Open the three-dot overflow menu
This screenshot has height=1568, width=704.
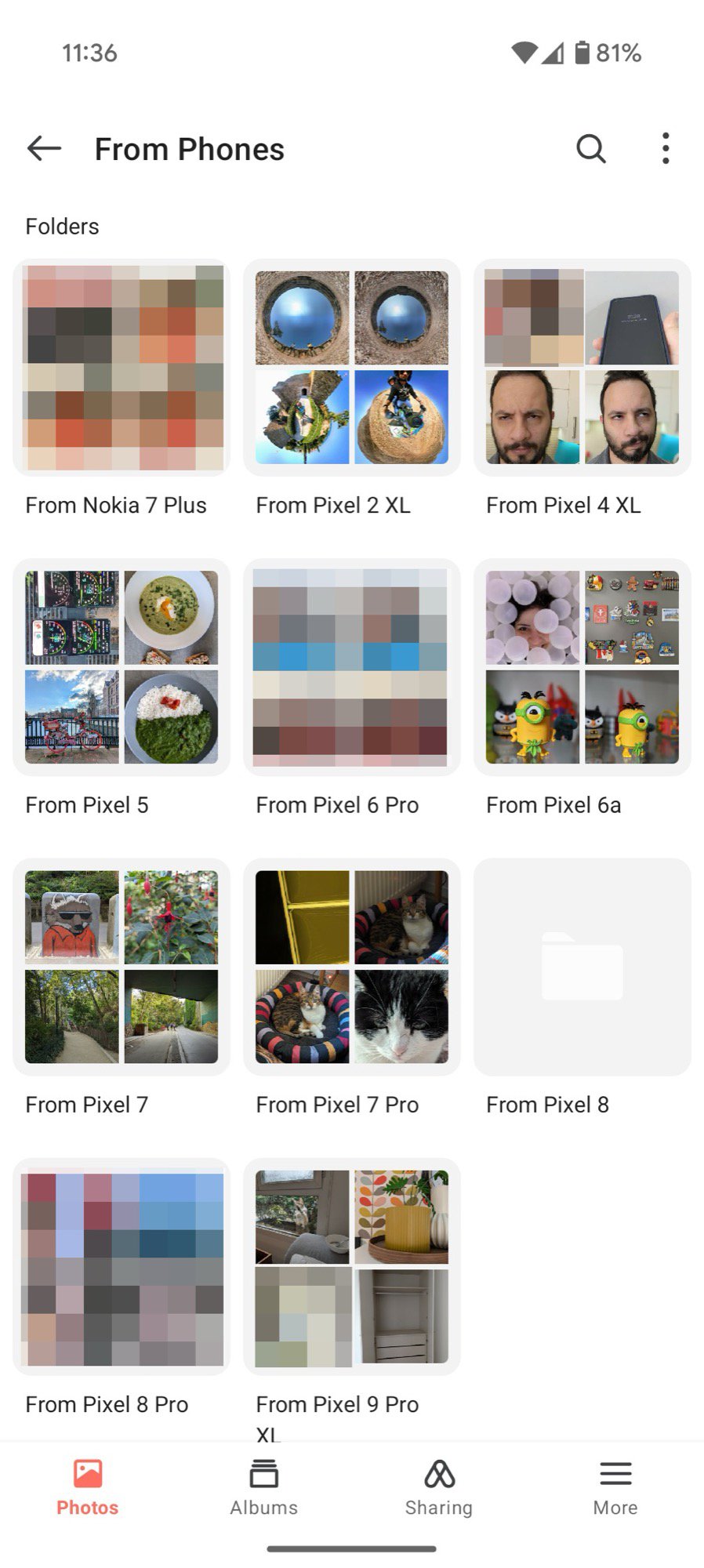pyautogui.click(x=666, y=148)
